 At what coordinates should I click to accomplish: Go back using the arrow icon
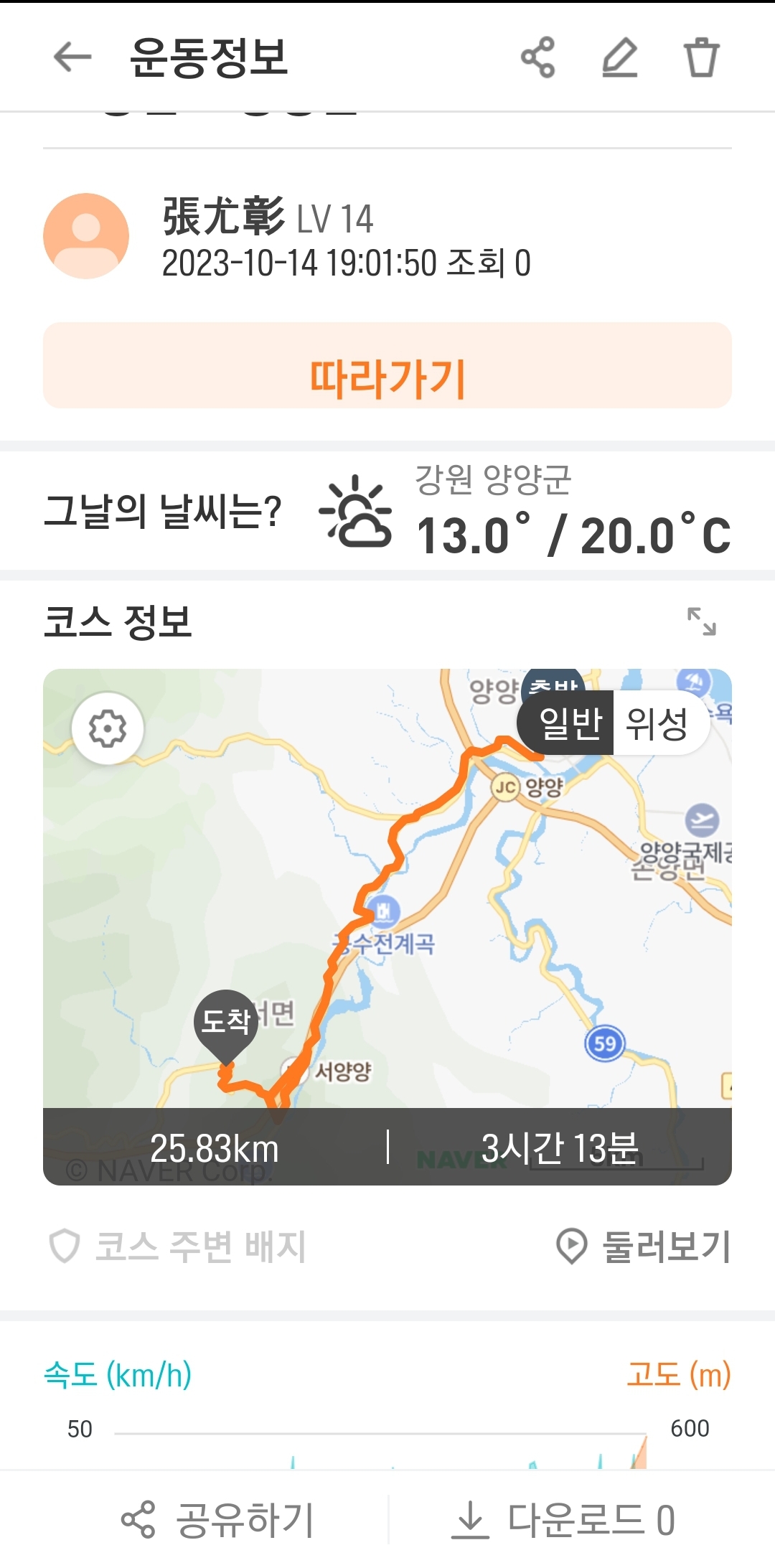pyautogui.click(x=72, y=57)
